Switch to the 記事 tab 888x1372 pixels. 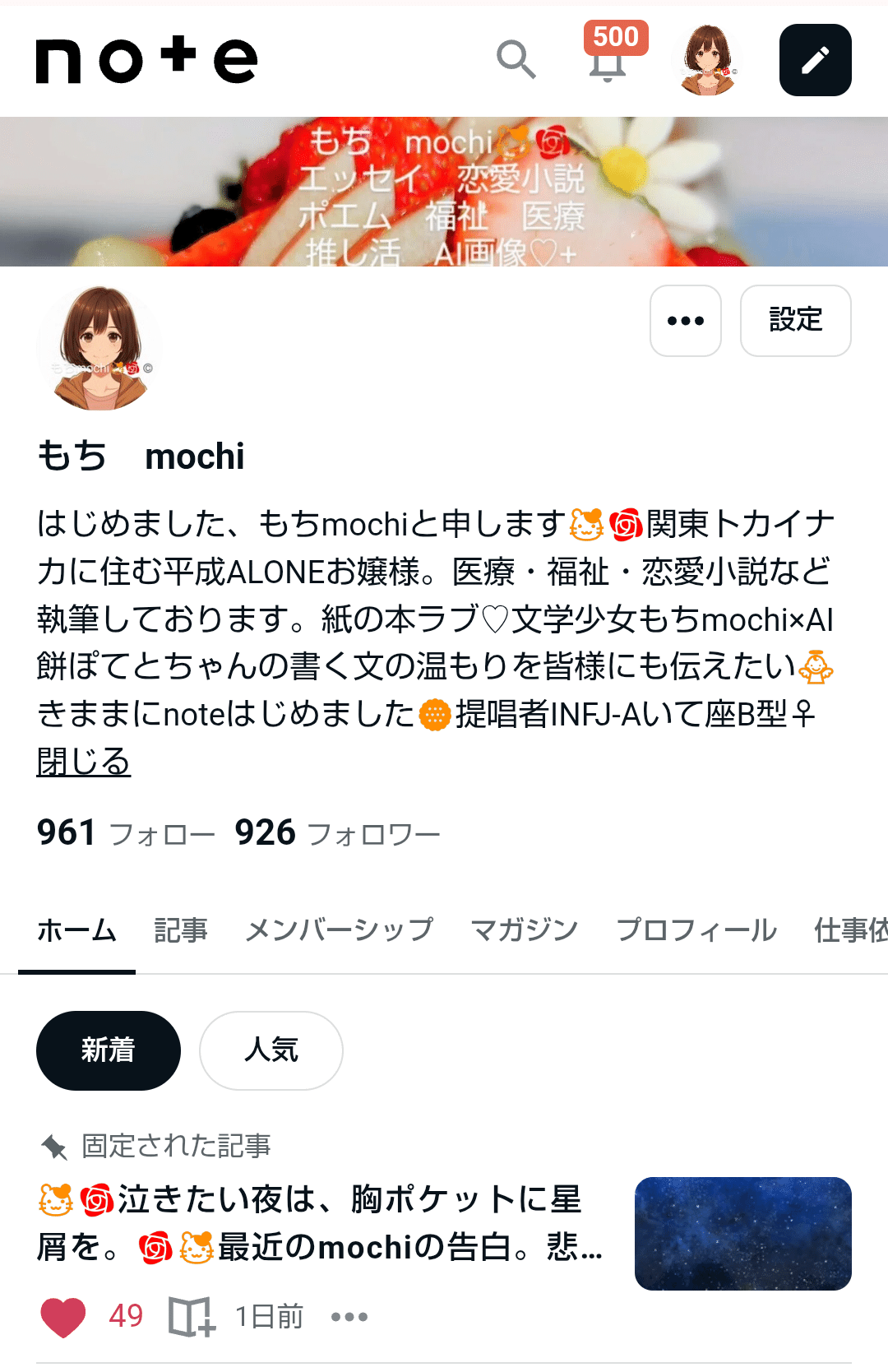pyautogui.click(x=180, y=929)
